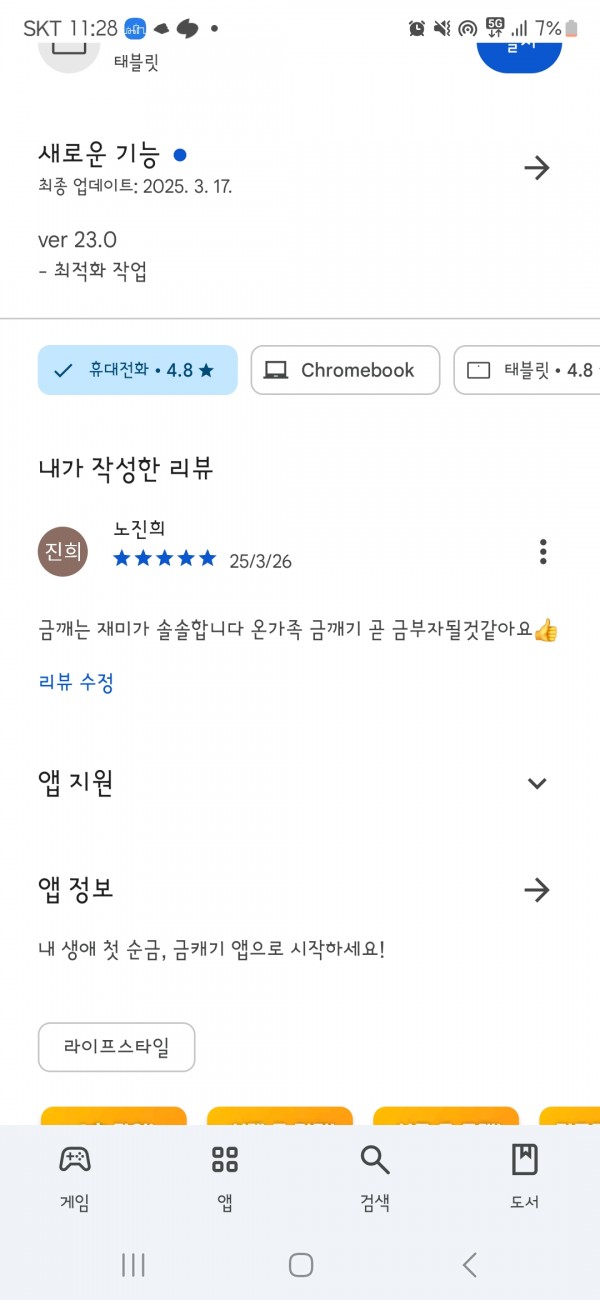The width and height of the screenshot is (600, 1300).
Task: Select the Chromebook chip
Action: [x=345, y=370]
